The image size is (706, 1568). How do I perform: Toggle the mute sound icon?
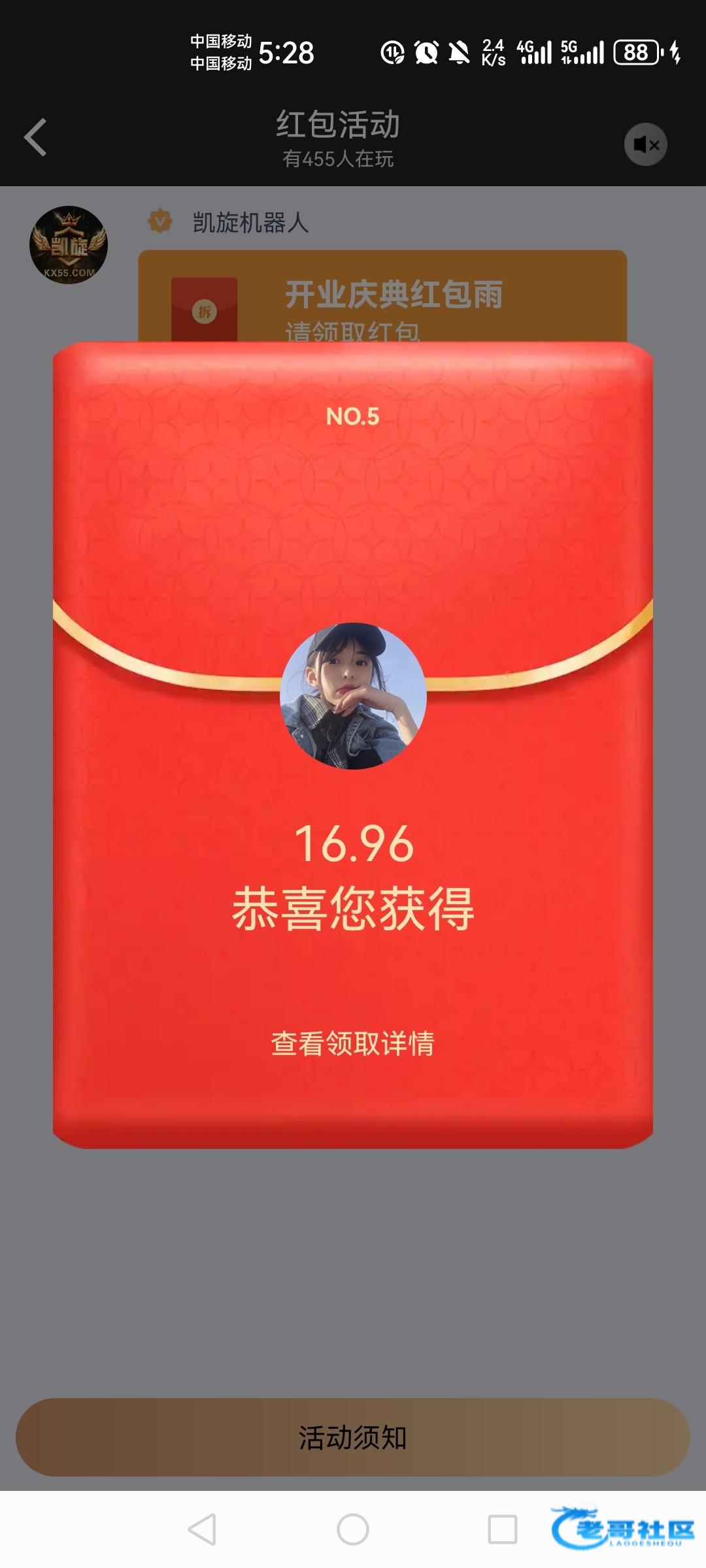[646, 144]
